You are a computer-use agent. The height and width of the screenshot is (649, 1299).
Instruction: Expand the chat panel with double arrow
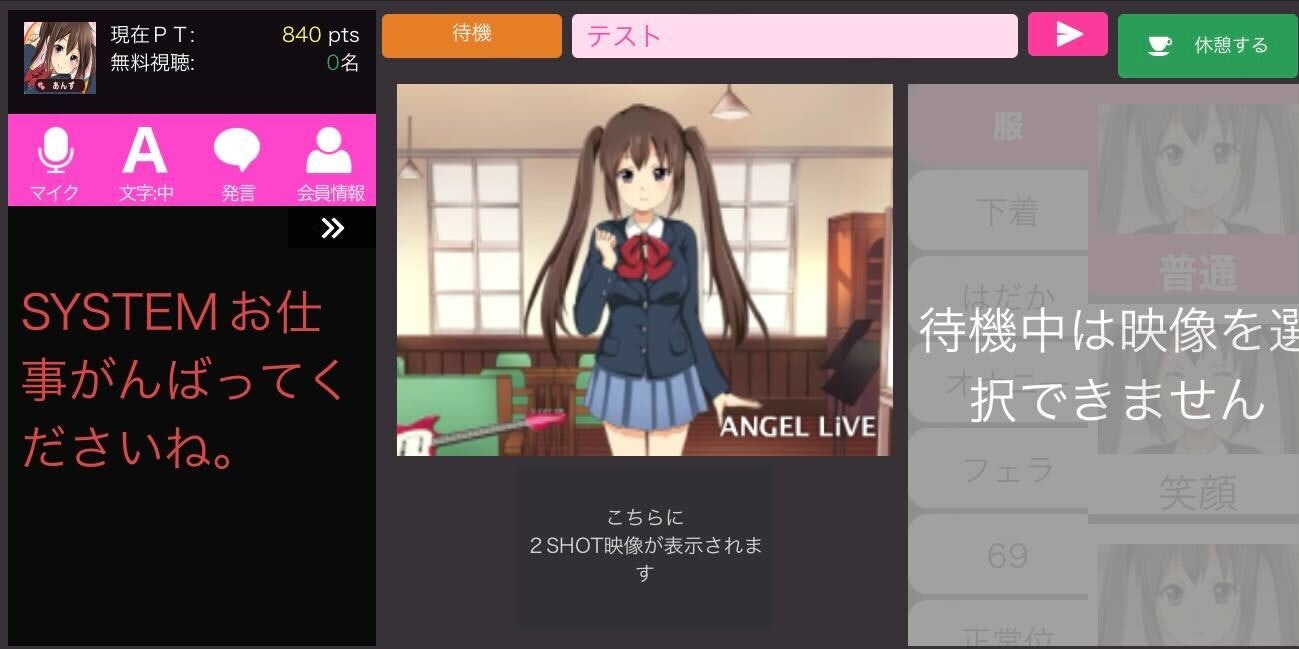tap(332, 228)
